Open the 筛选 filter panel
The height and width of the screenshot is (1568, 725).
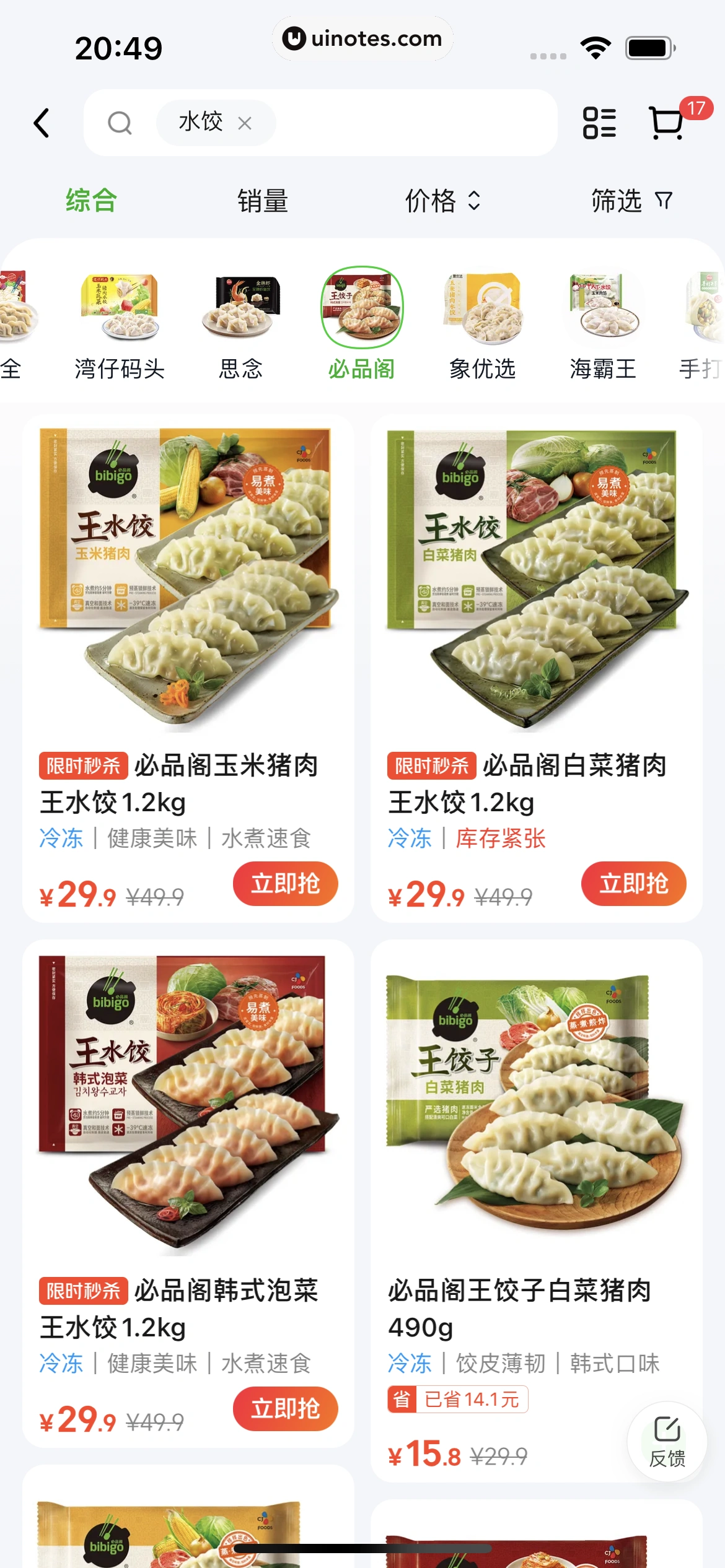coord(631,201)
